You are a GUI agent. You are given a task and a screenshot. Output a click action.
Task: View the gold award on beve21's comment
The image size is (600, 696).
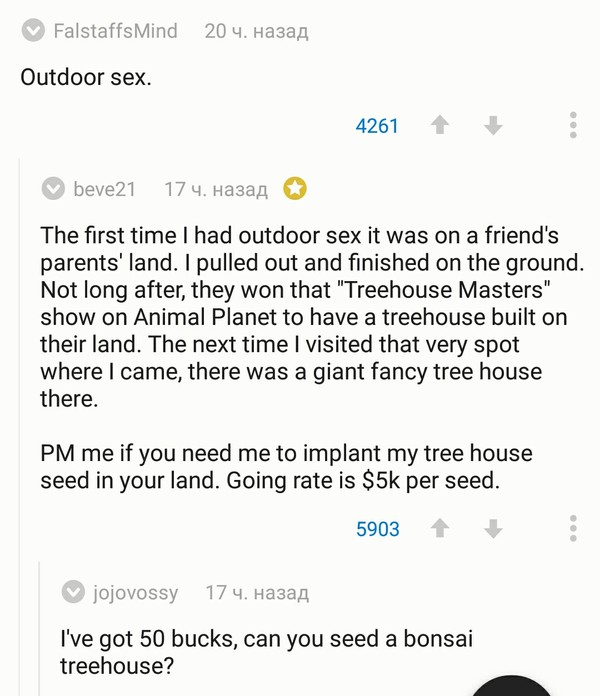point(294,188)
